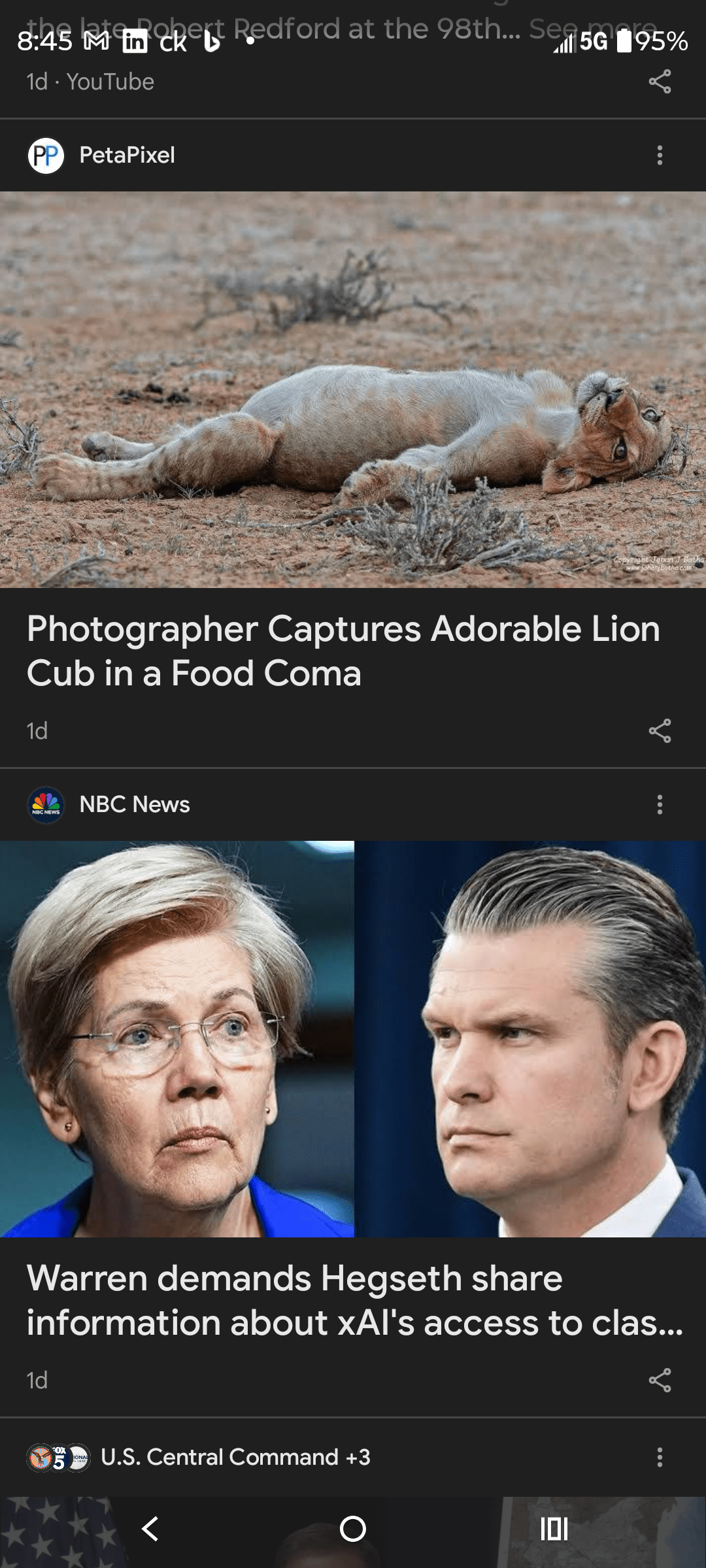
Task: Share the PetaPixel lion cub article
Action: (660, 730)
